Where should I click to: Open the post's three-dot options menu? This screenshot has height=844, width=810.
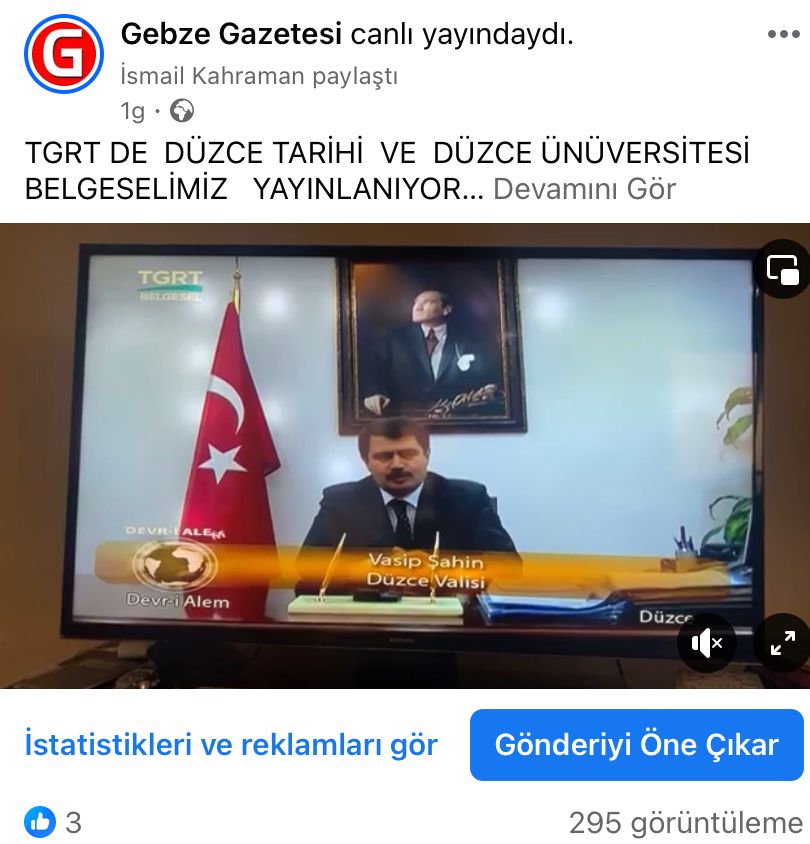point(783,35)
